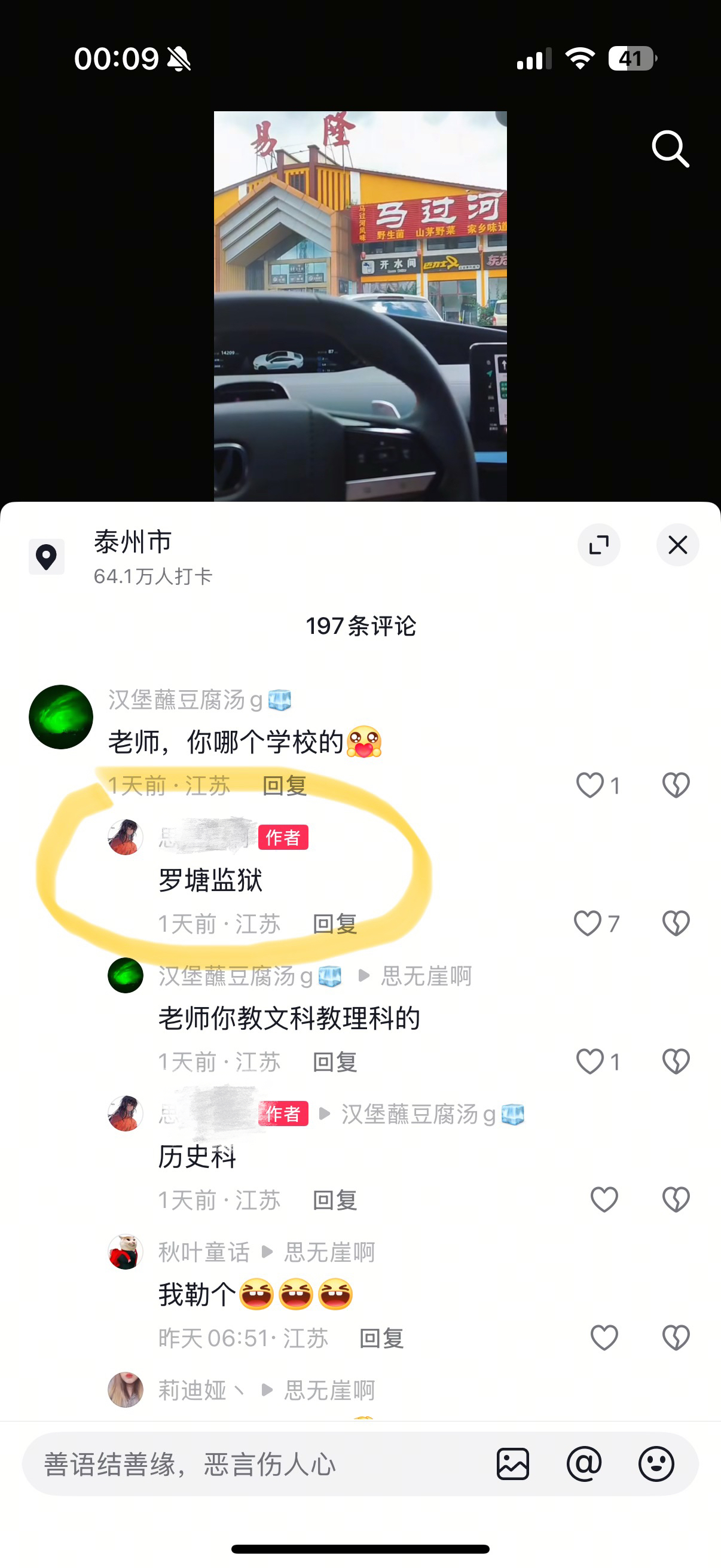Screen dimensions: 721x1568
Task: Tap the comment input field
Action: pos(255,1464)
